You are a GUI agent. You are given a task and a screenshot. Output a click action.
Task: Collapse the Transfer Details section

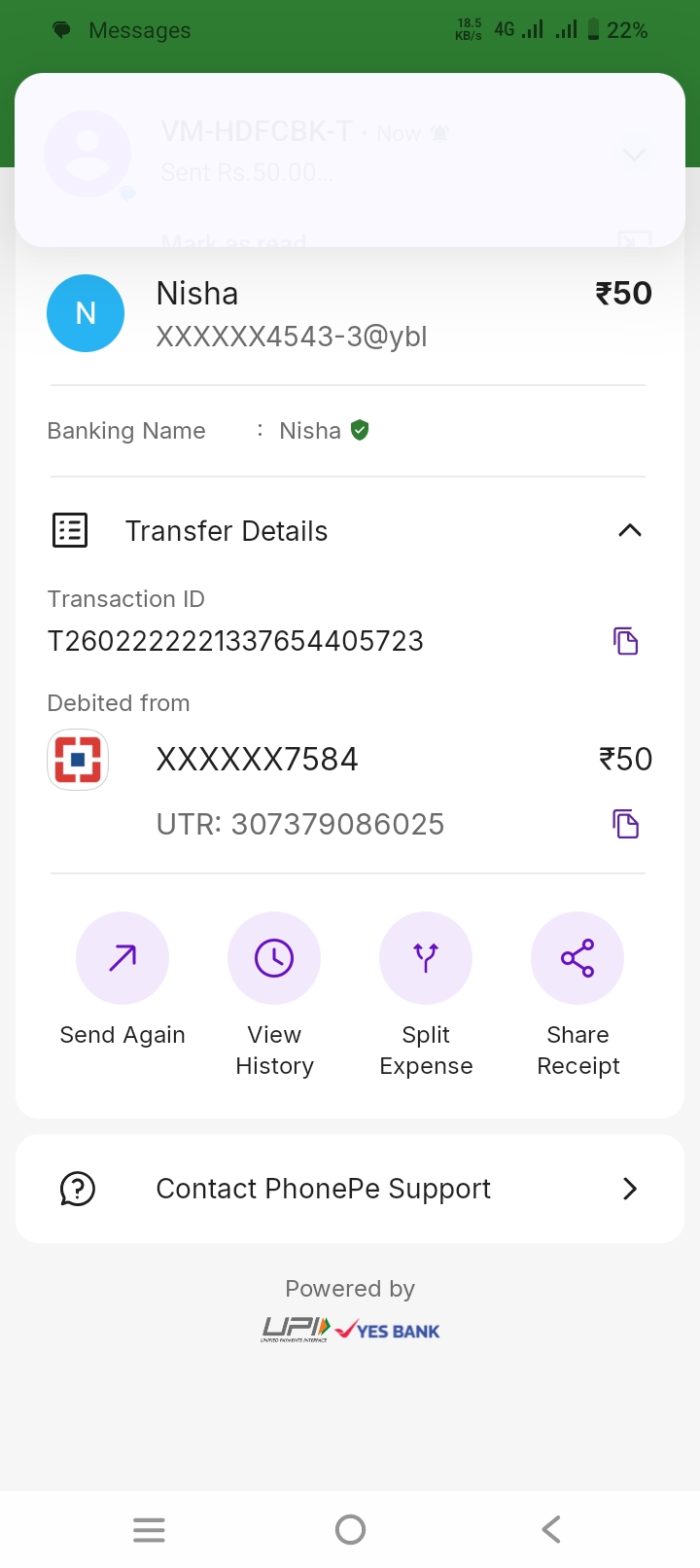point(630,530)
